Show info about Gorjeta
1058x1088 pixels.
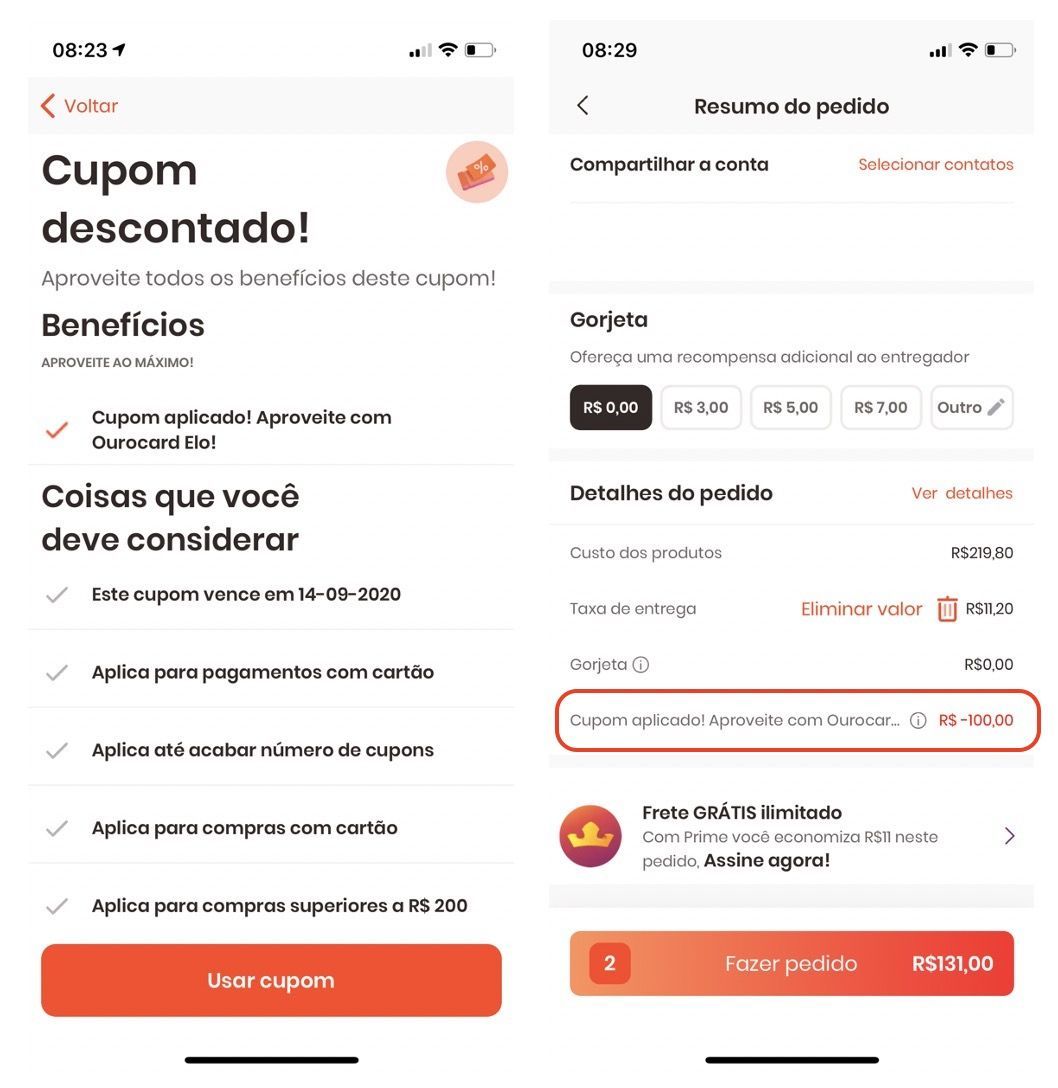(x=641, y=665)
